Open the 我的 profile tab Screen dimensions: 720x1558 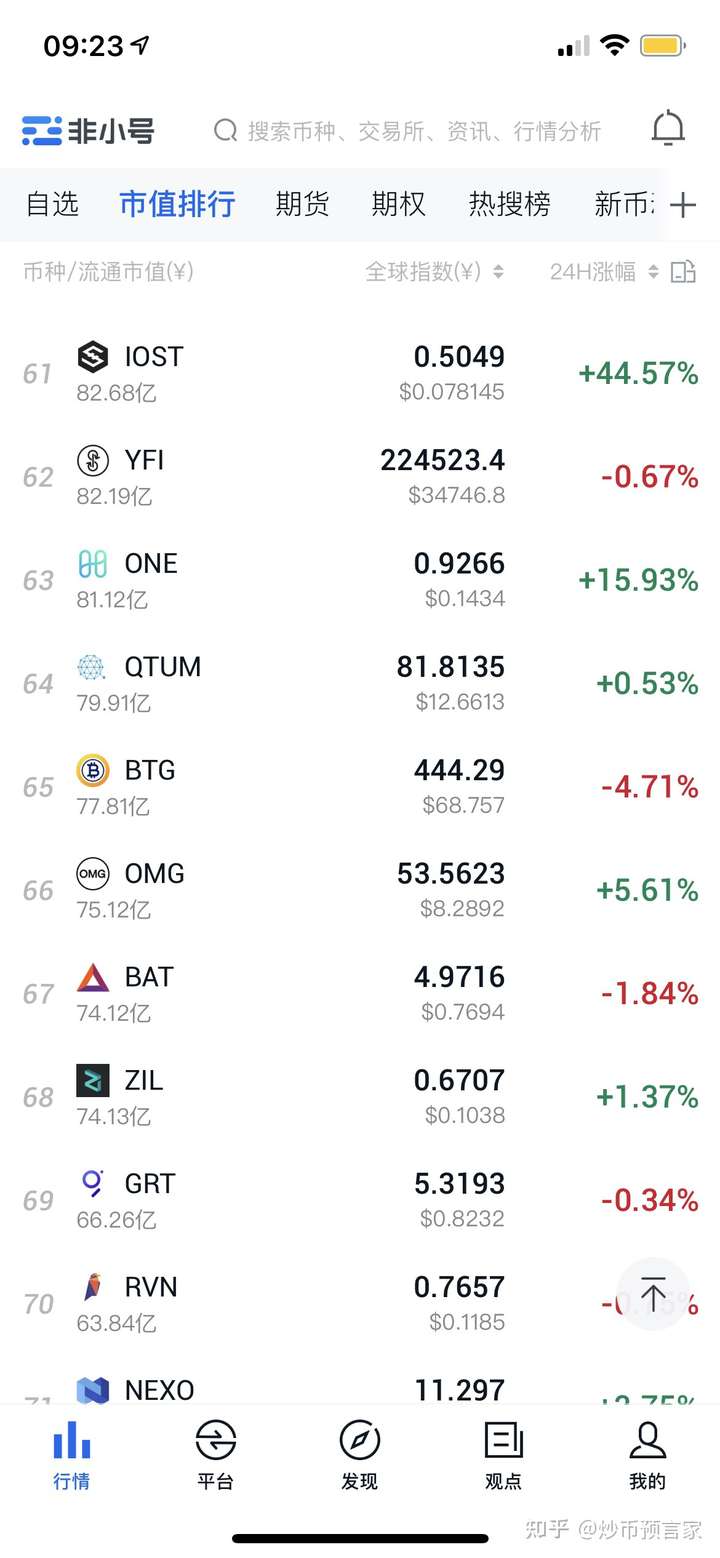coord(647,1455)
